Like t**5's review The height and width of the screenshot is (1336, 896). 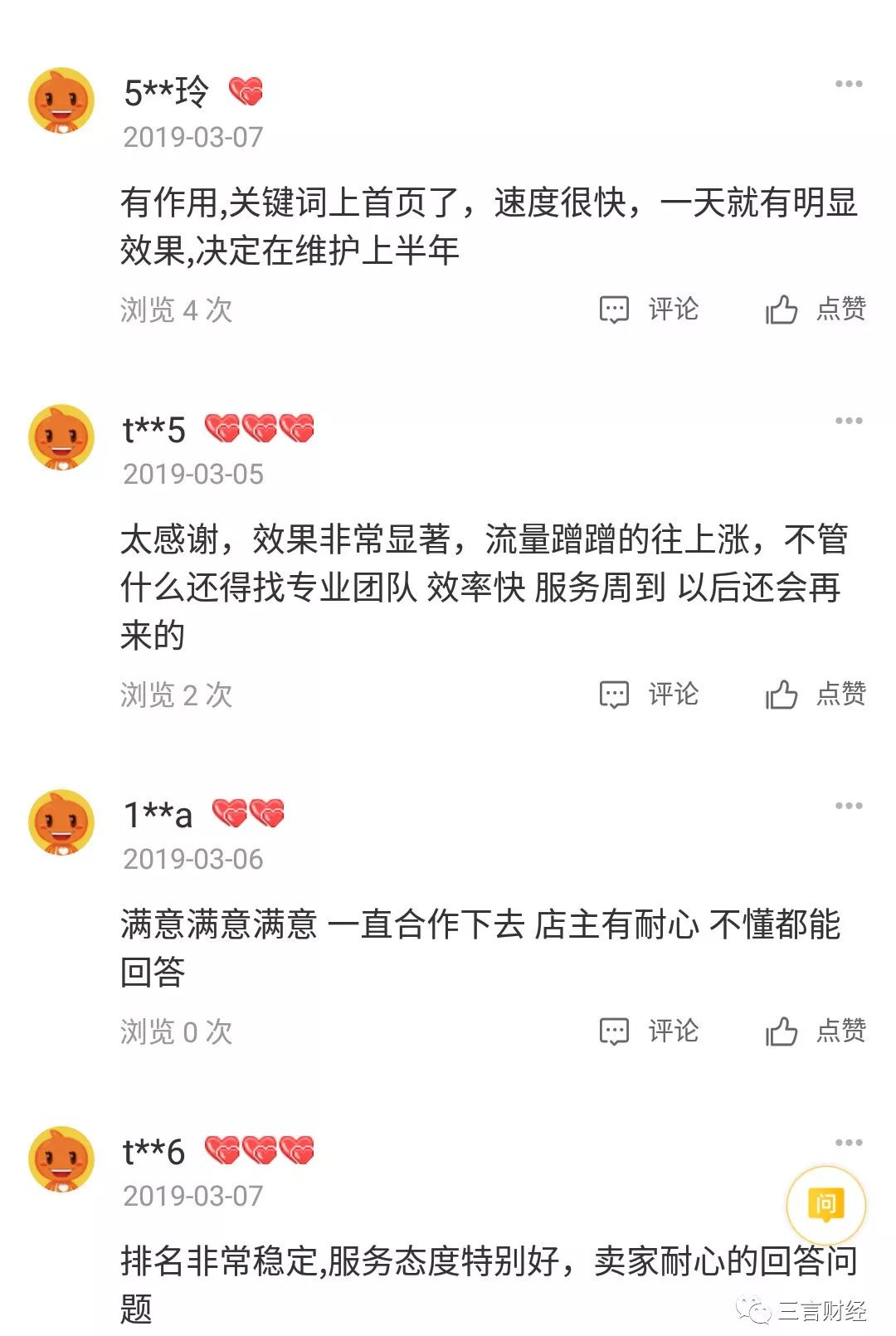tap(815, 695)
